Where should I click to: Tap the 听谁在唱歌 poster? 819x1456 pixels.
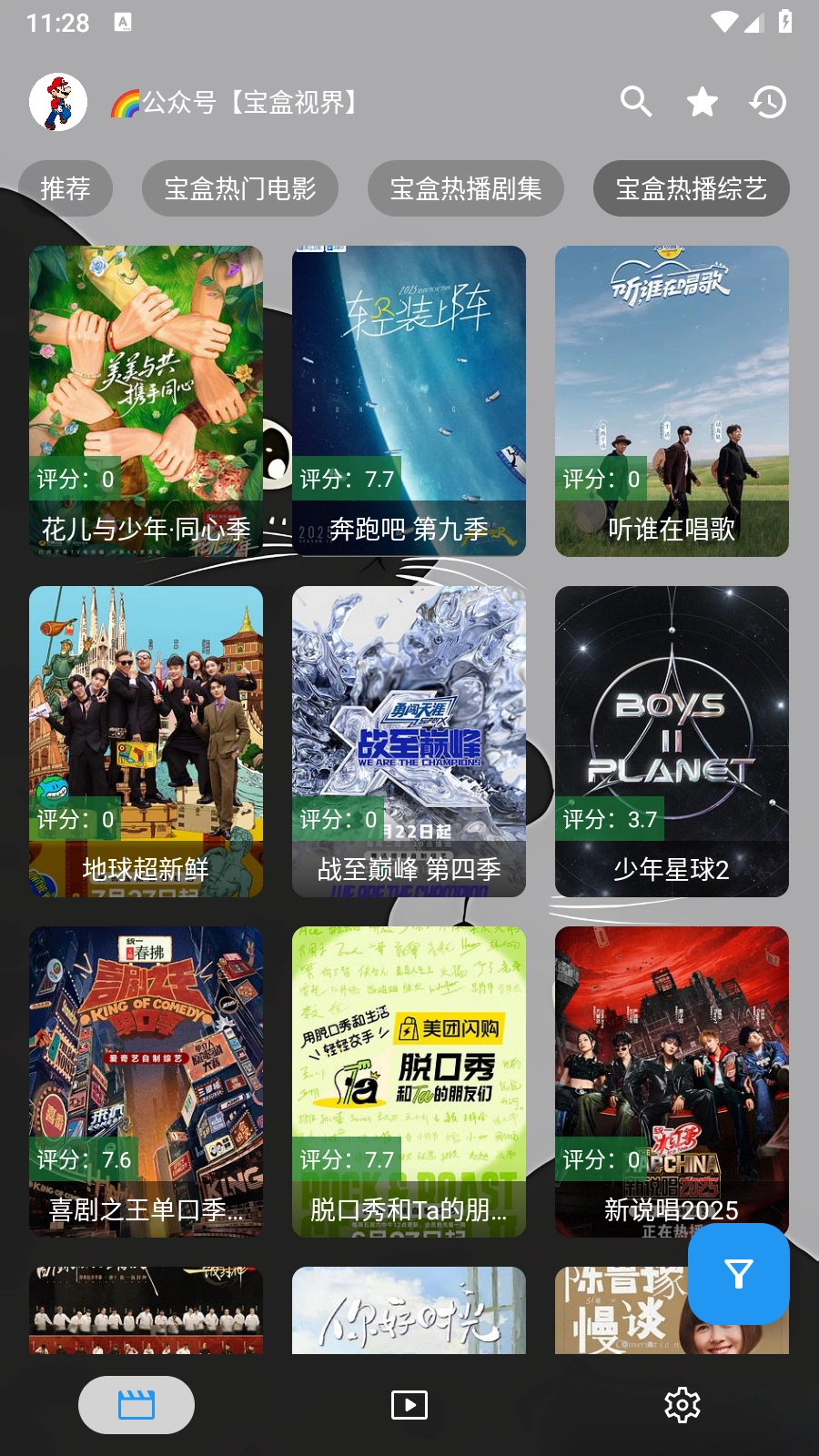(x=672, y=400)
